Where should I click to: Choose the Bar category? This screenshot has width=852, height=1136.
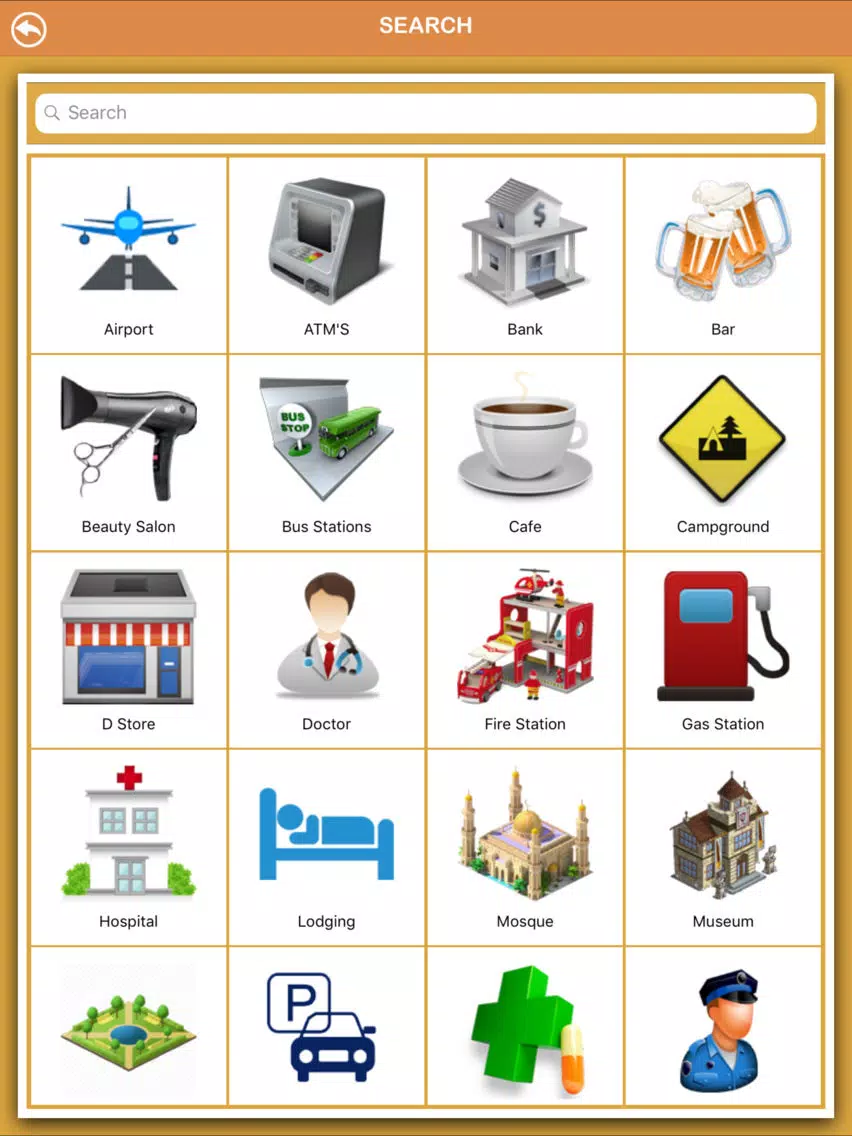coord(723,255)
